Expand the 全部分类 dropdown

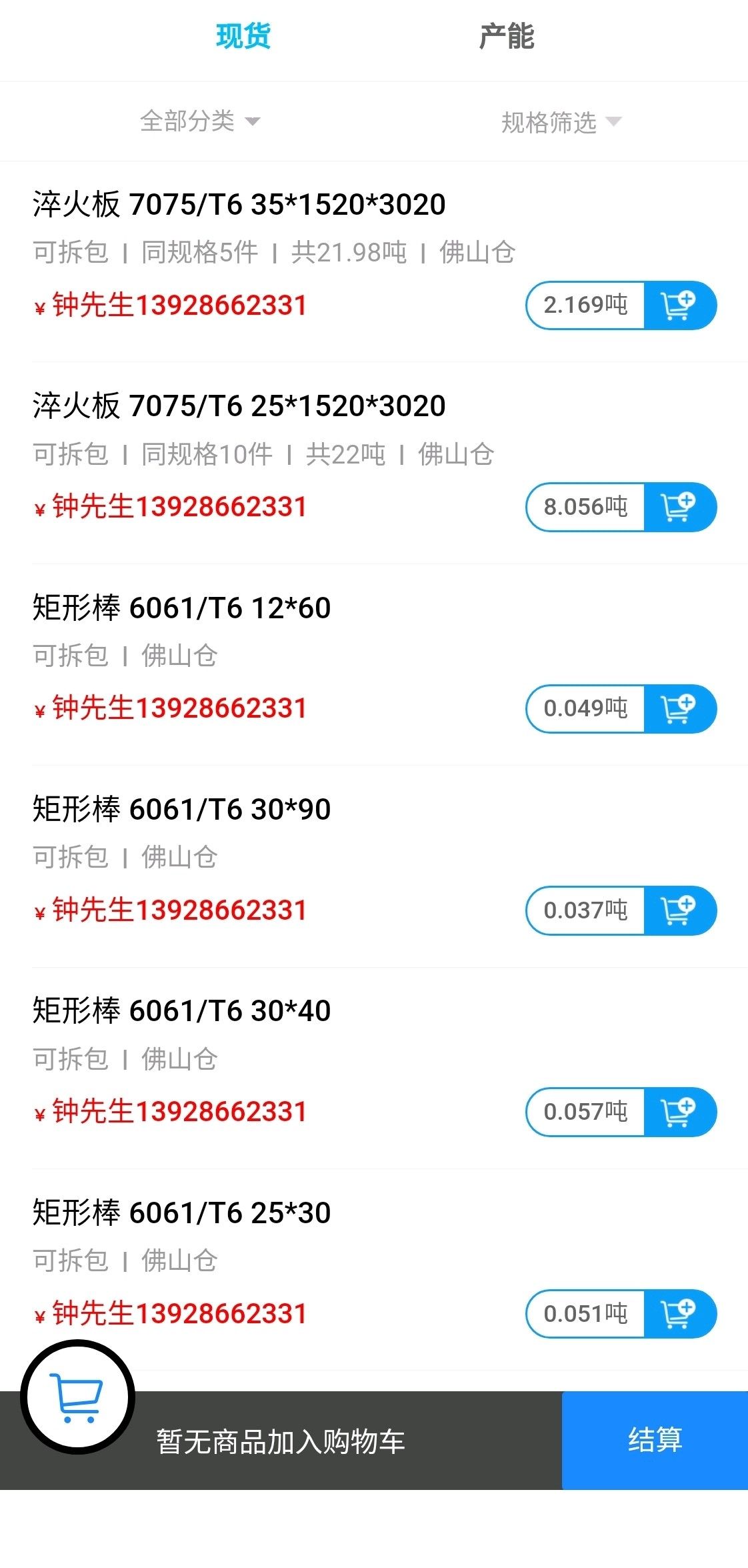point(199,121)
